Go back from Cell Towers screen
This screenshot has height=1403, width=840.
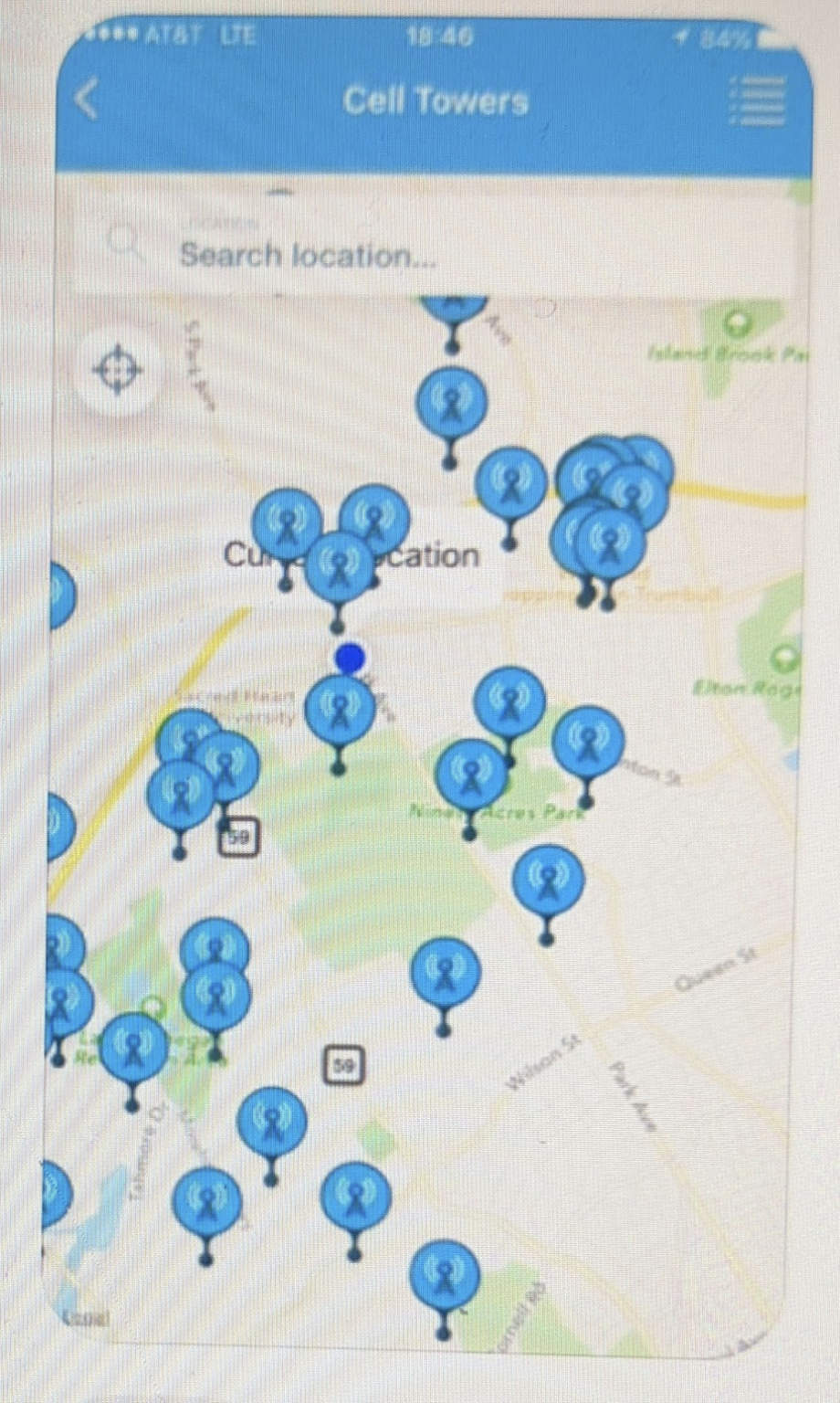pyautogui.click(x=89, y=99)
